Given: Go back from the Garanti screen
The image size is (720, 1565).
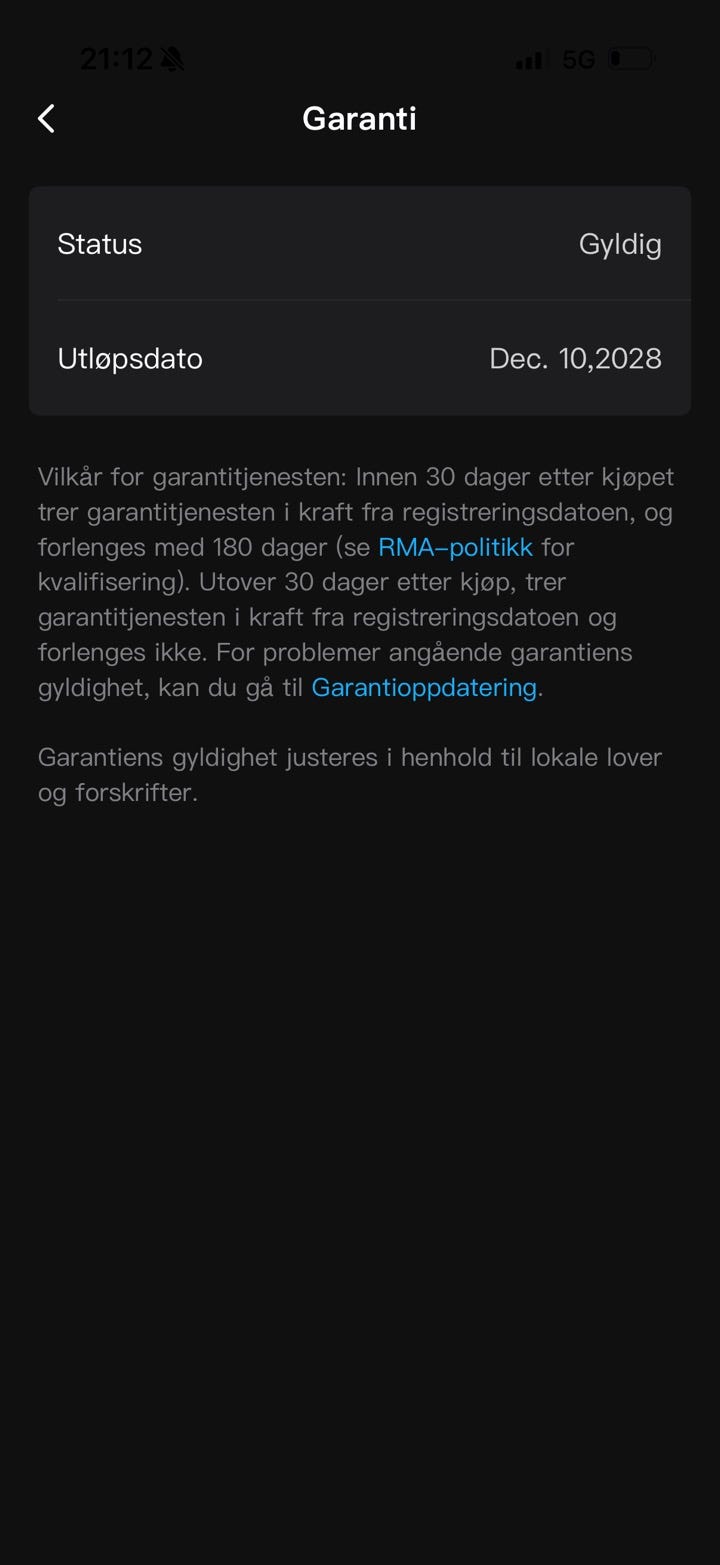Looking at the screenshot, I should tap(46, 119).
